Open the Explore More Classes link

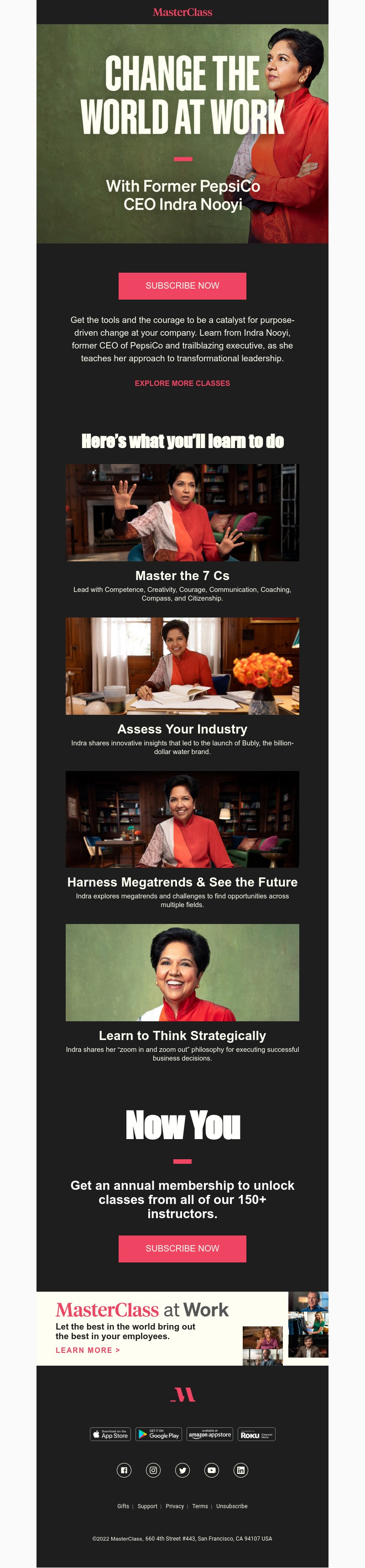point(182,383)
